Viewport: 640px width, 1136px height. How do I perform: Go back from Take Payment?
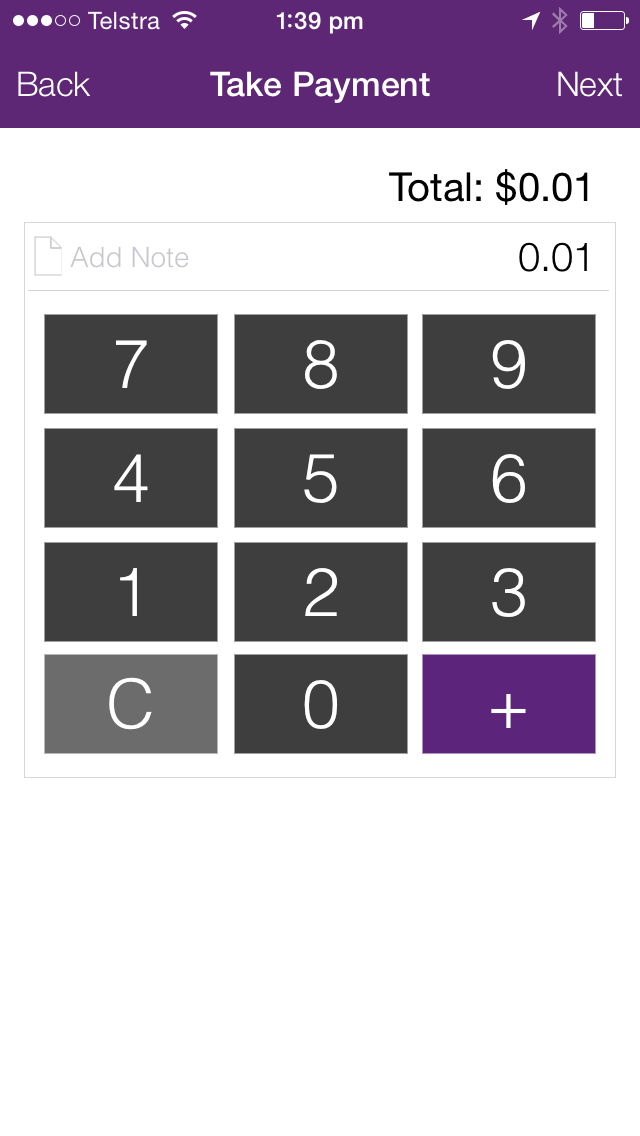point(53,85)
